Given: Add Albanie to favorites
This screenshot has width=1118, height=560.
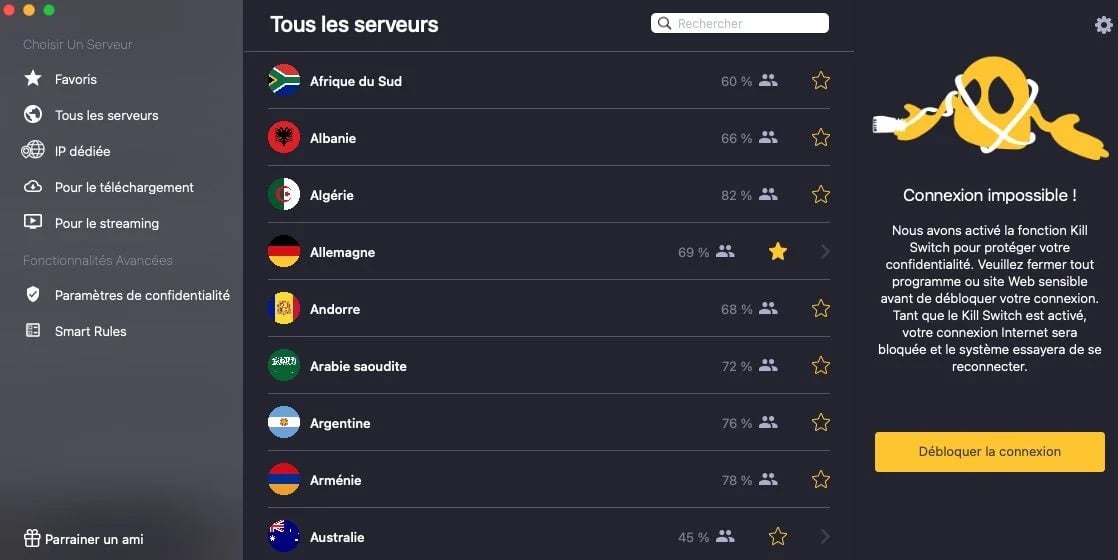Looking at the screenshot, I should pos(821,138).
